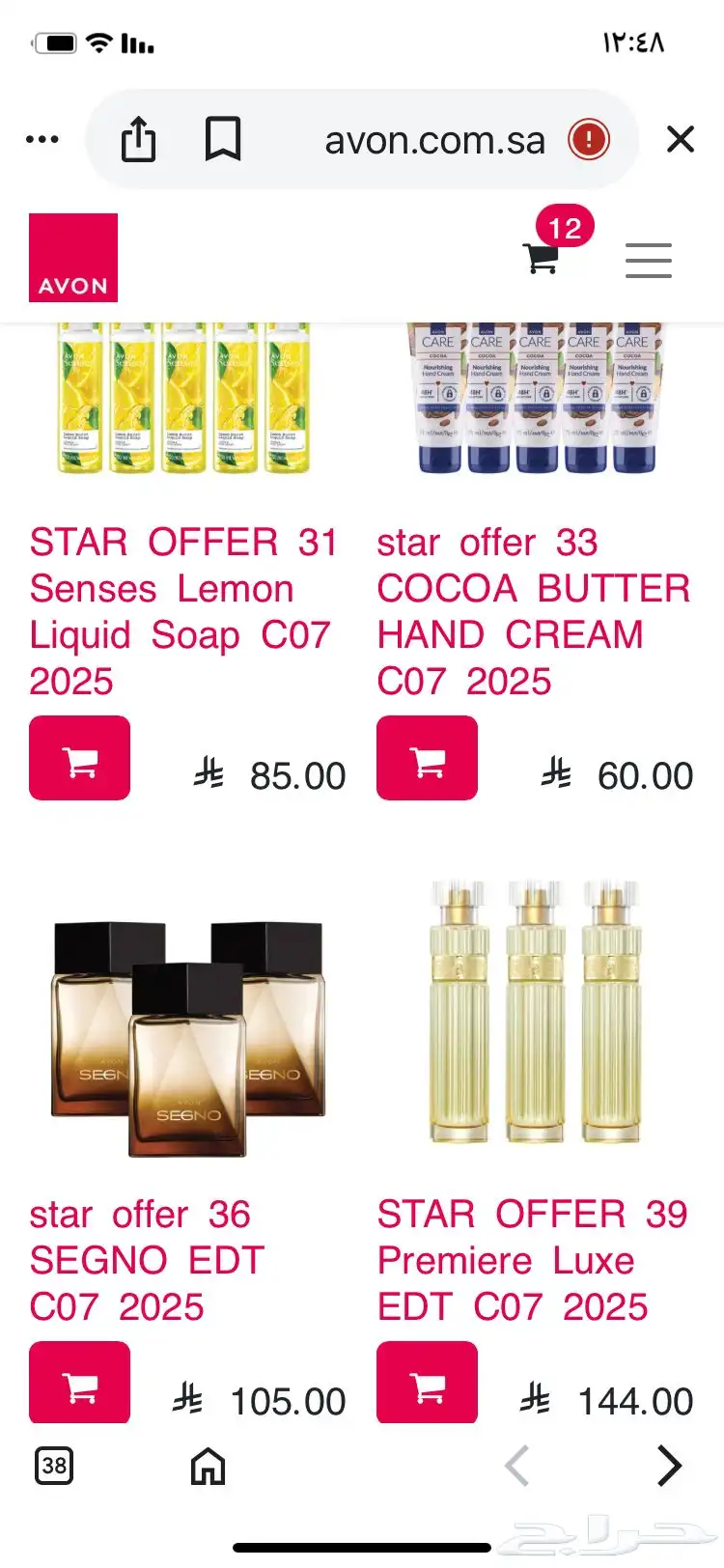Add SEGNO EDT to cart
This screenshot has width=724, height=1568.
tap(79, 1383)
